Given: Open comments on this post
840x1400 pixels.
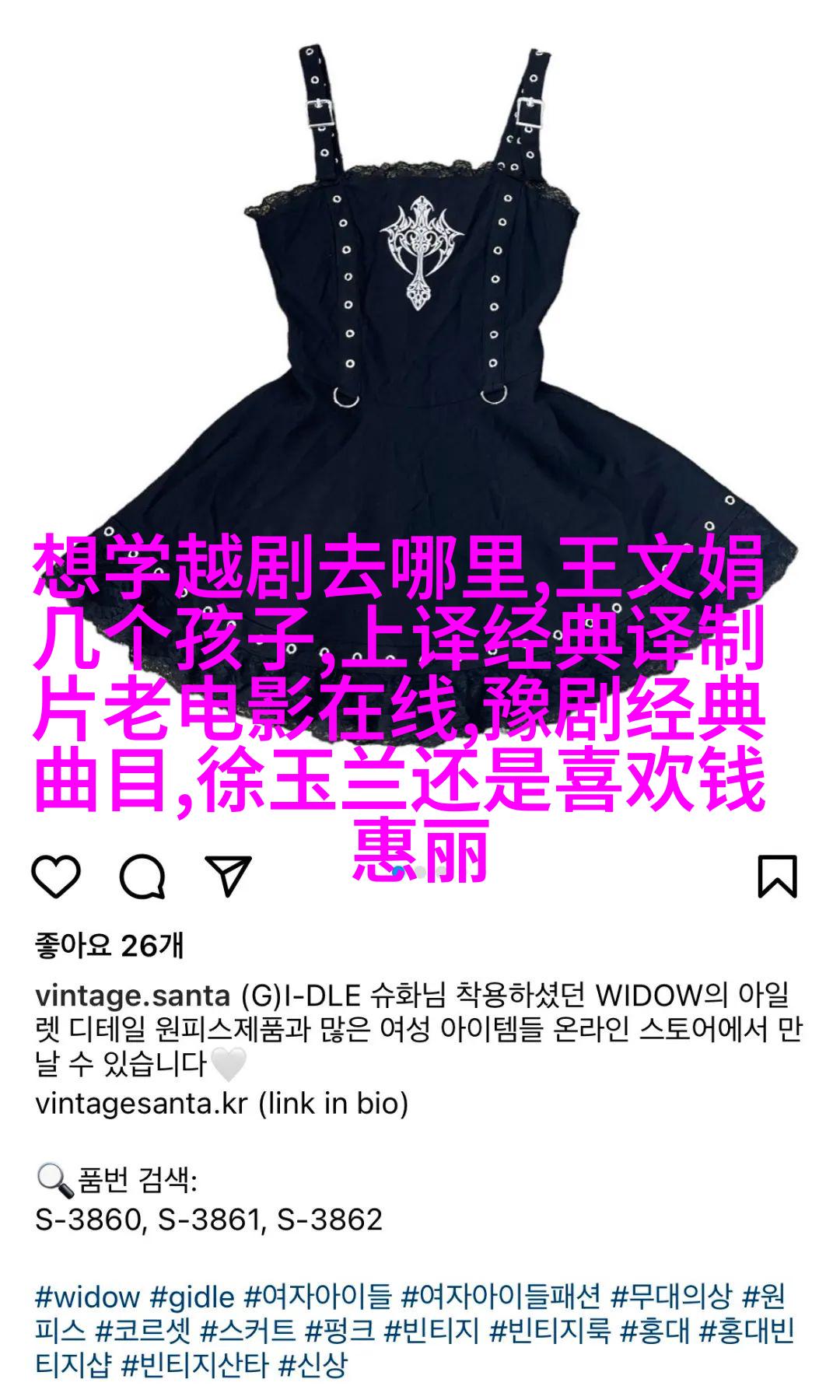Looking at the screenshot, I should point(142,877).
